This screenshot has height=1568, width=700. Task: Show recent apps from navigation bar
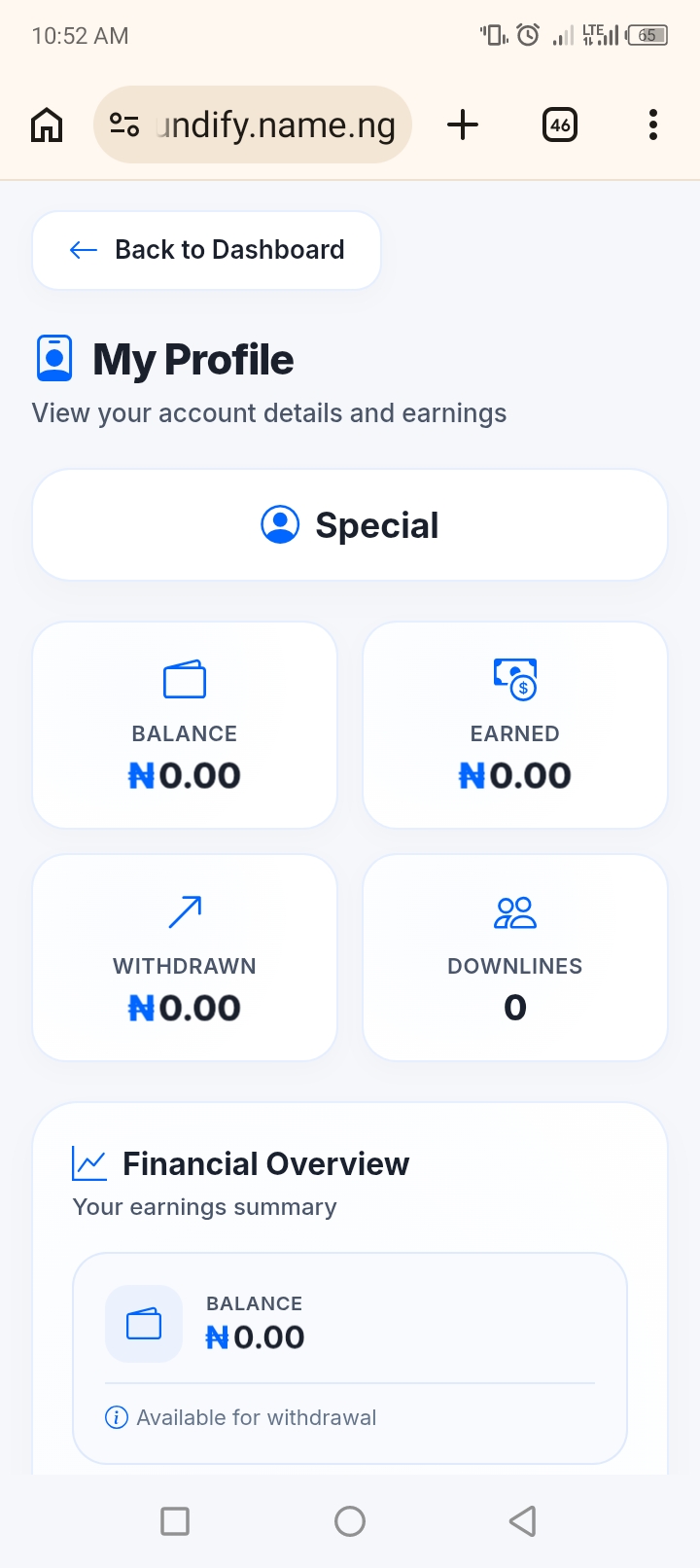pos(175,1521)
